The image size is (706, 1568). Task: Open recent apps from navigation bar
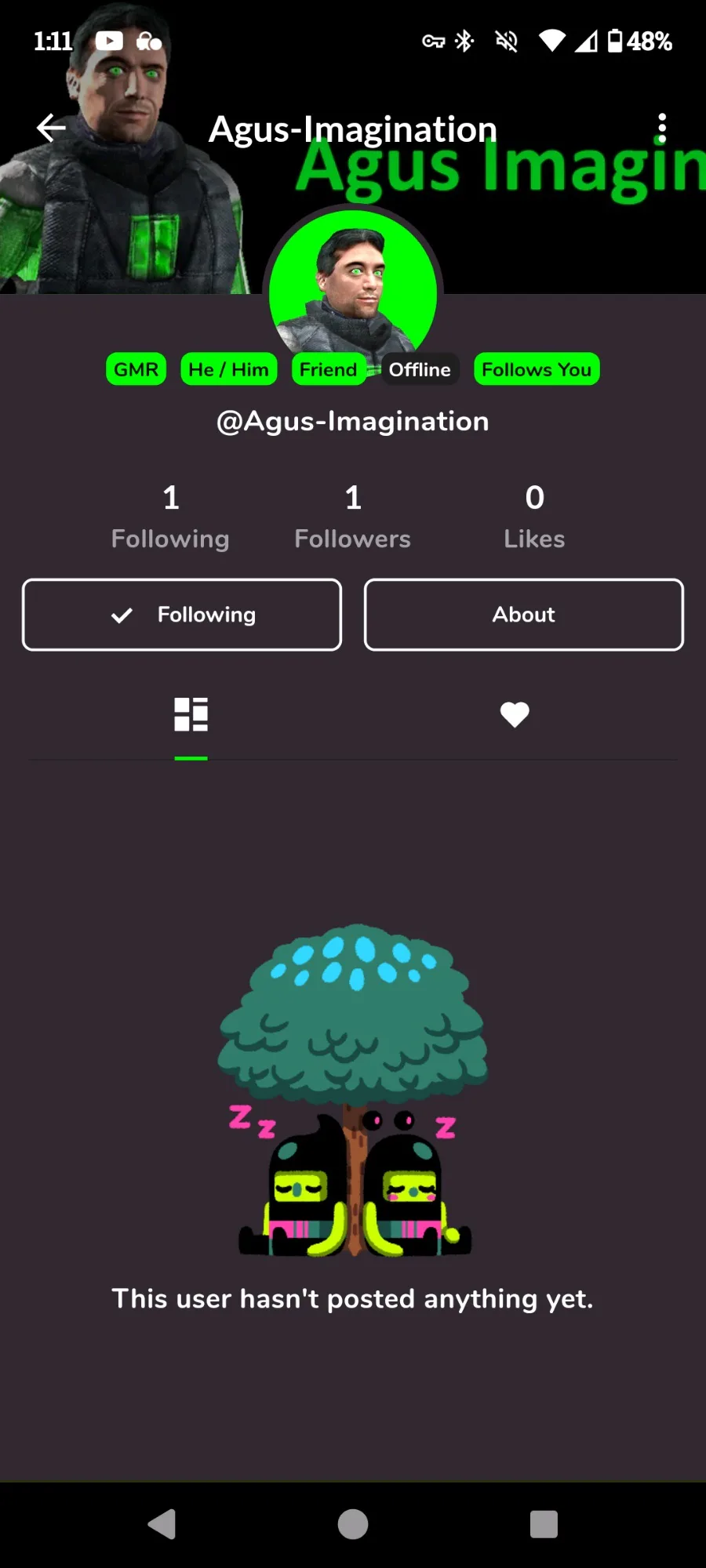tap(544, 1525)
